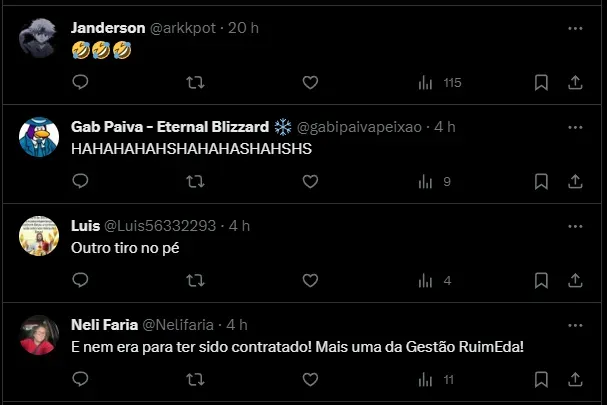Reply to Janderson's tweet
The width and height of the screenshot is (607, 405).
pos(81,82)
